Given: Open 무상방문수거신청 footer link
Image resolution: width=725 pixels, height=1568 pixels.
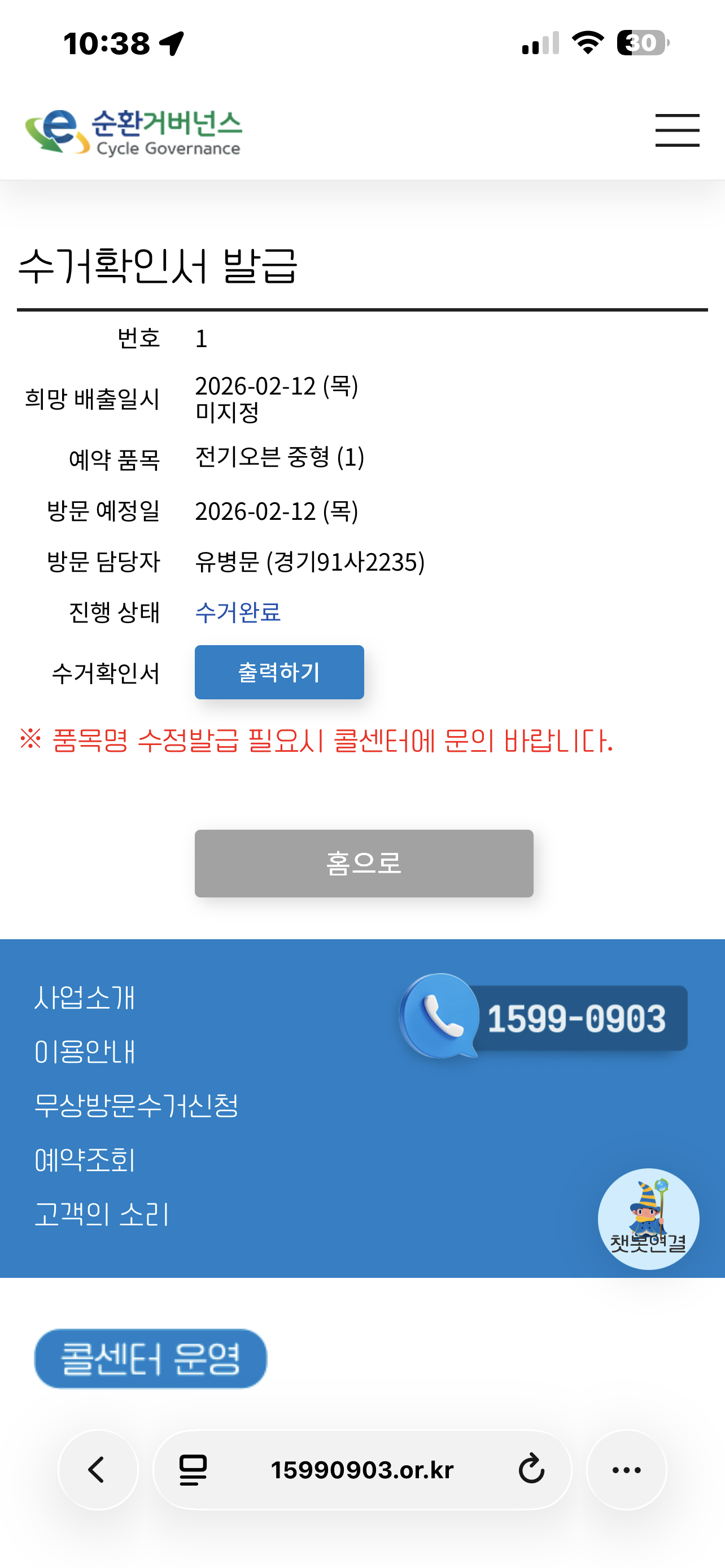Looking at the screenshot, I should [x=136, y=1105].
